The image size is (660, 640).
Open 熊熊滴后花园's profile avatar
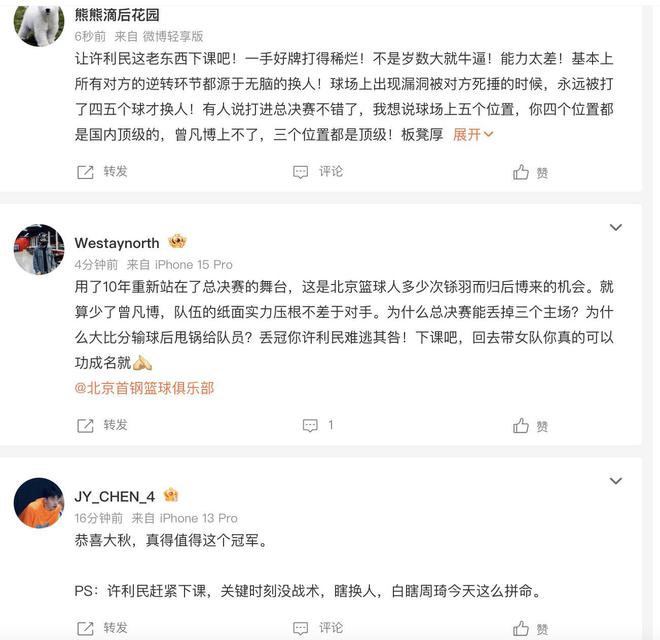(39, 22)
